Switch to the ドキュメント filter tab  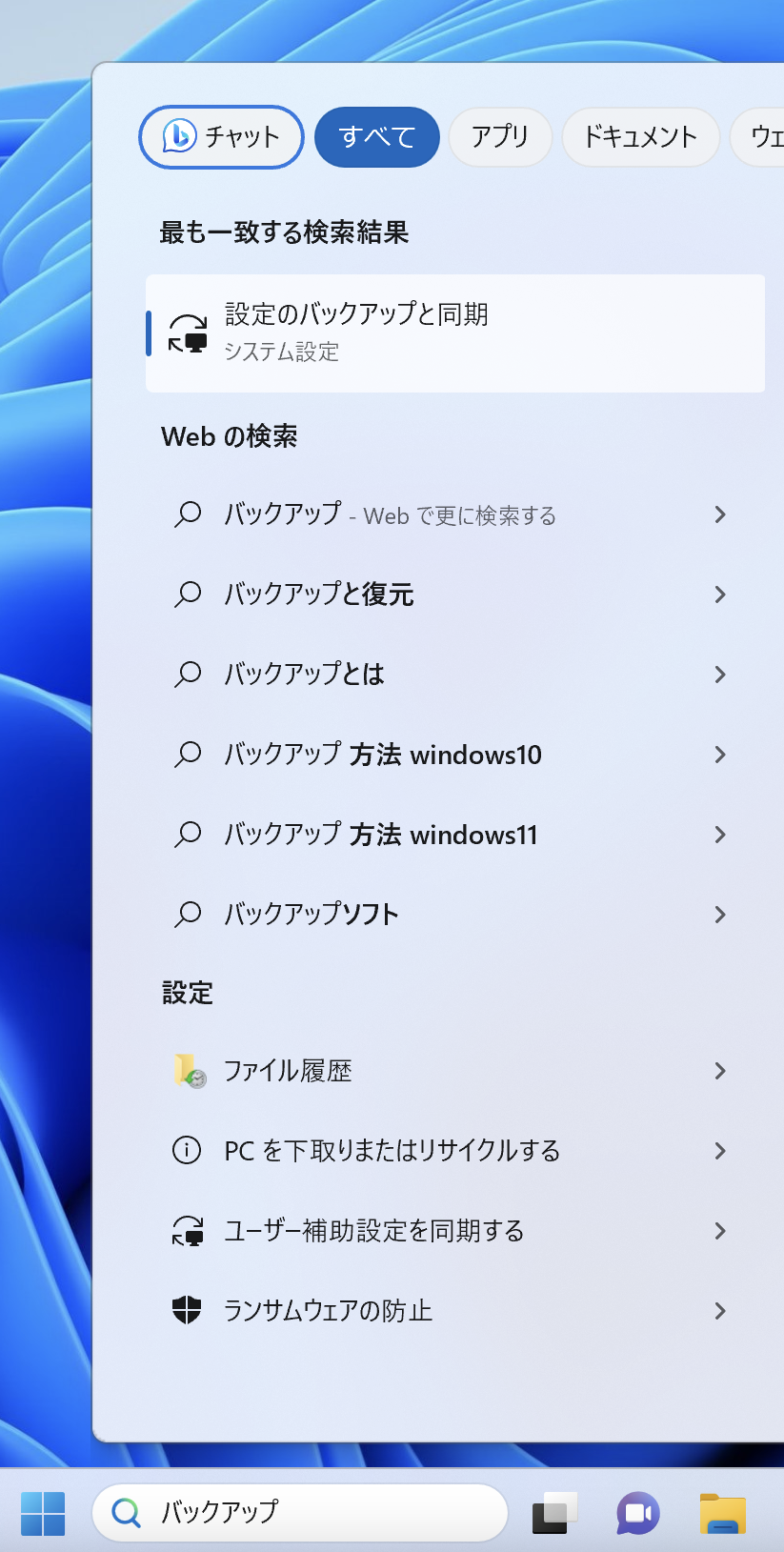[640, 137]
